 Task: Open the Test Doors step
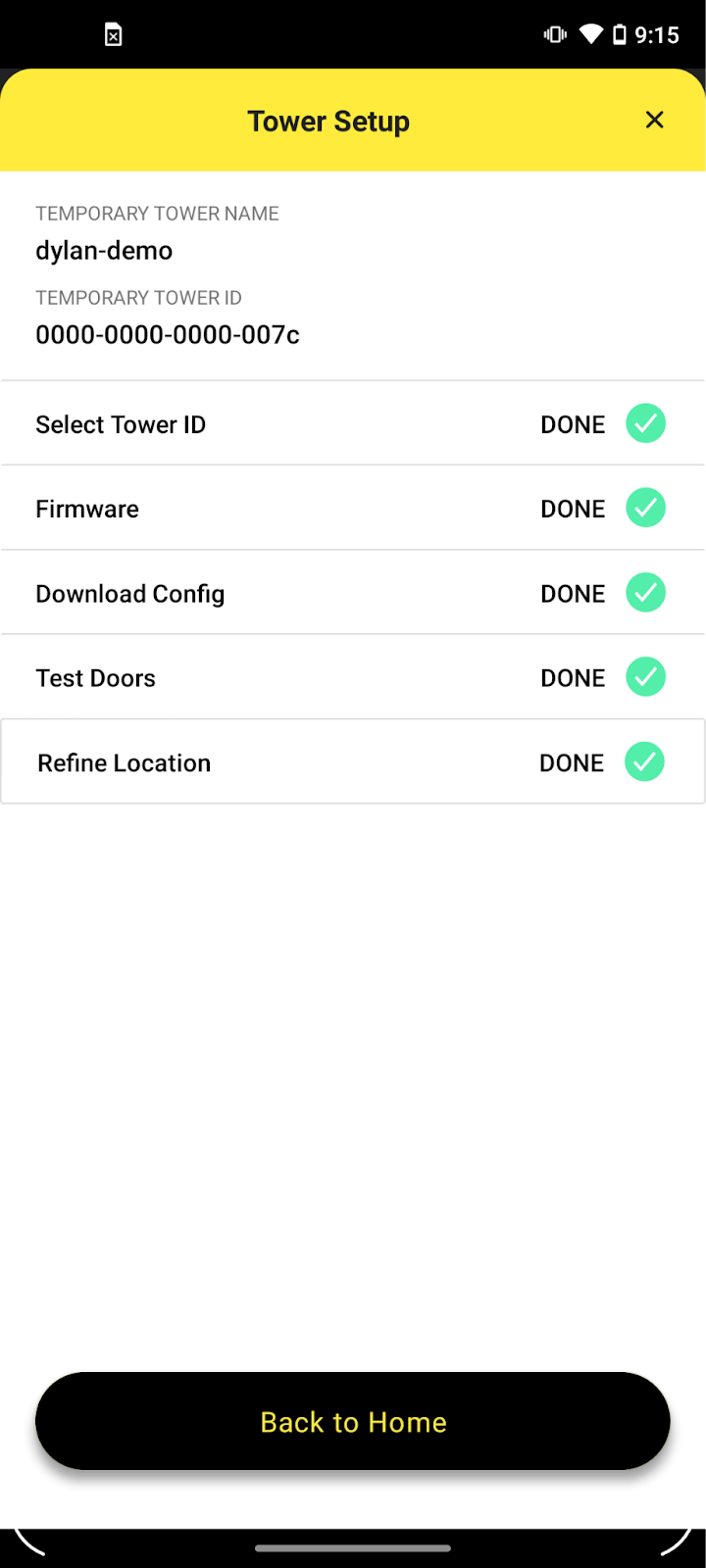pyautogui.click(x=353, y=677)
